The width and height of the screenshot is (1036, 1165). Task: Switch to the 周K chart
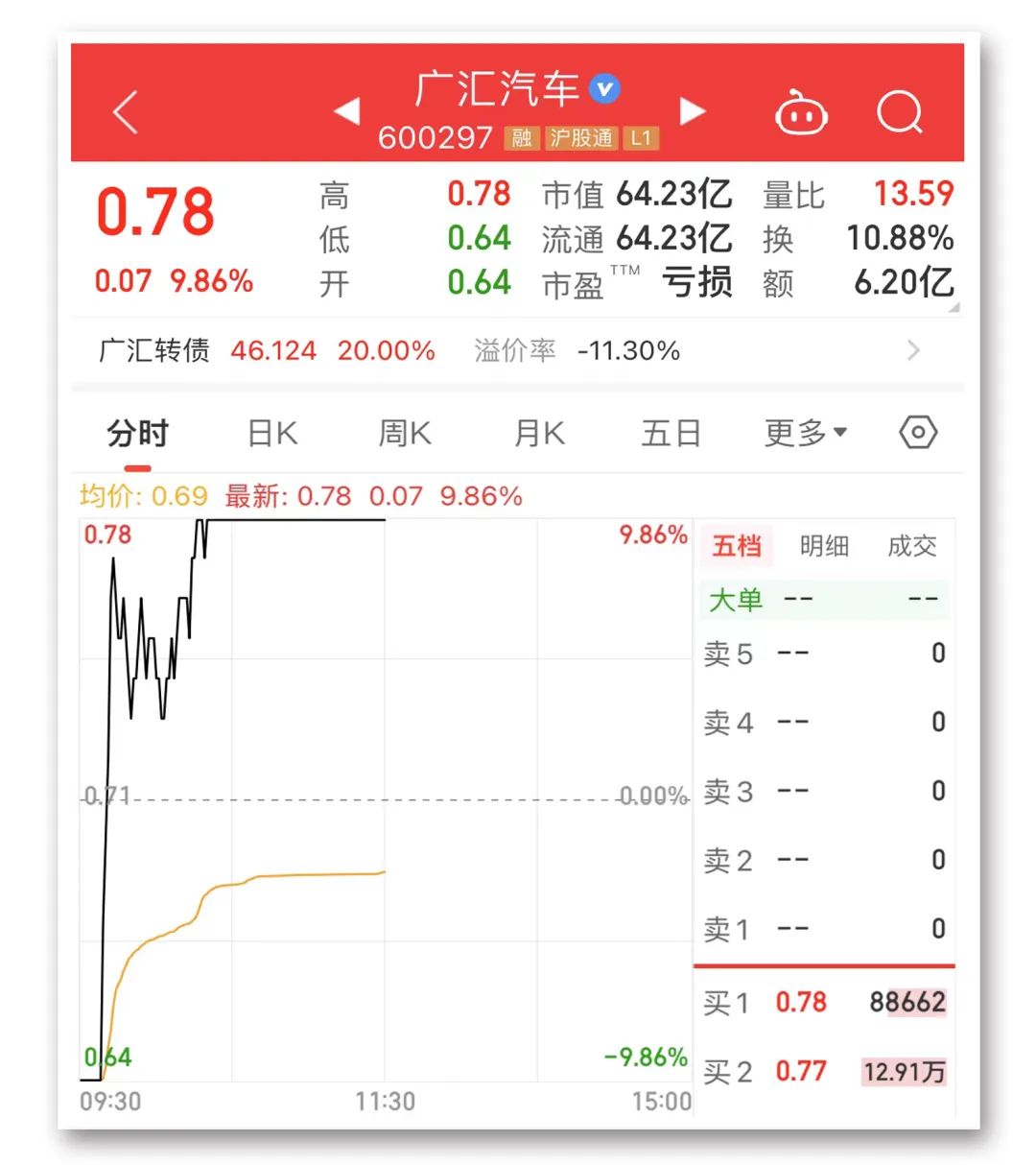(x=405, y=434)
